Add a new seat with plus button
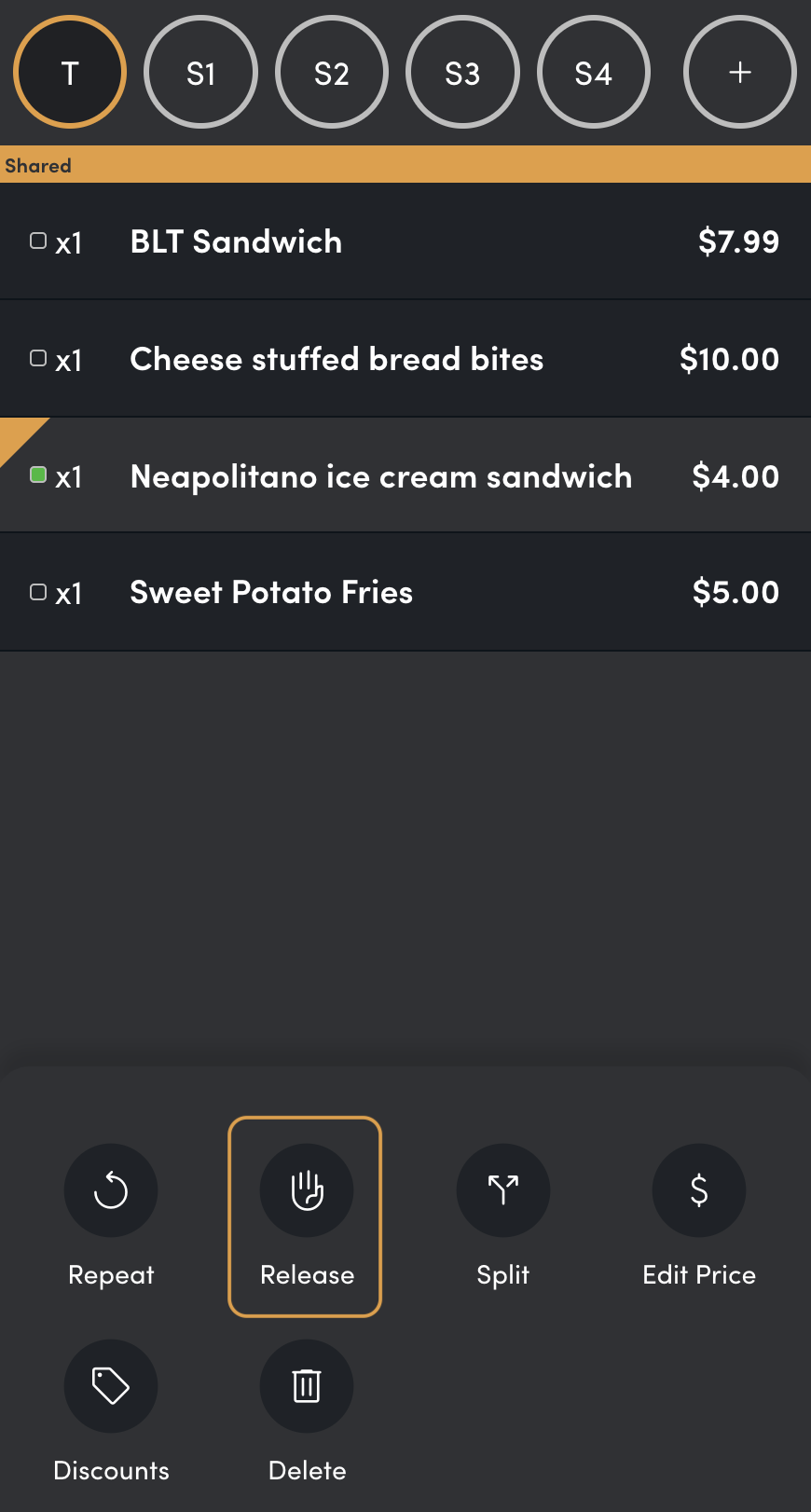811x1512 pixels. pyautogui.click(x=740, y=72)
